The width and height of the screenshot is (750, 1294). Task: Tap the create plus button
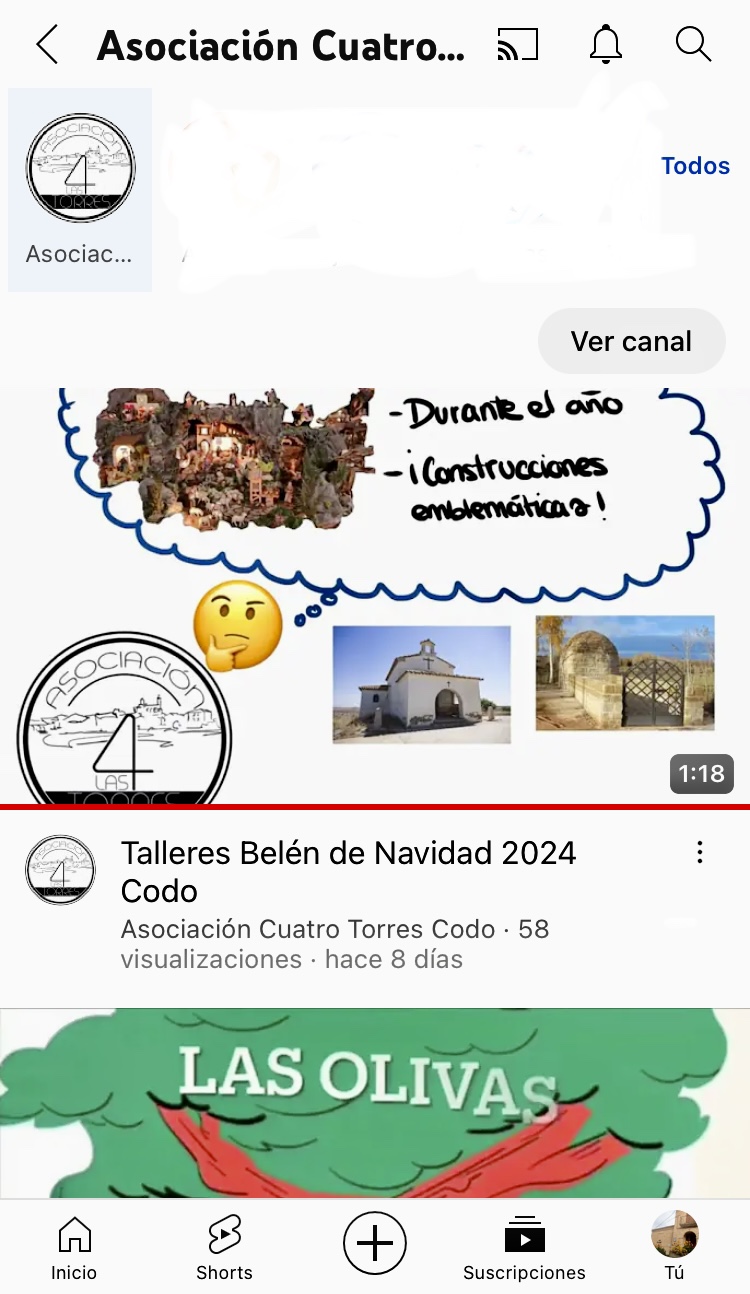point(375,1244)
